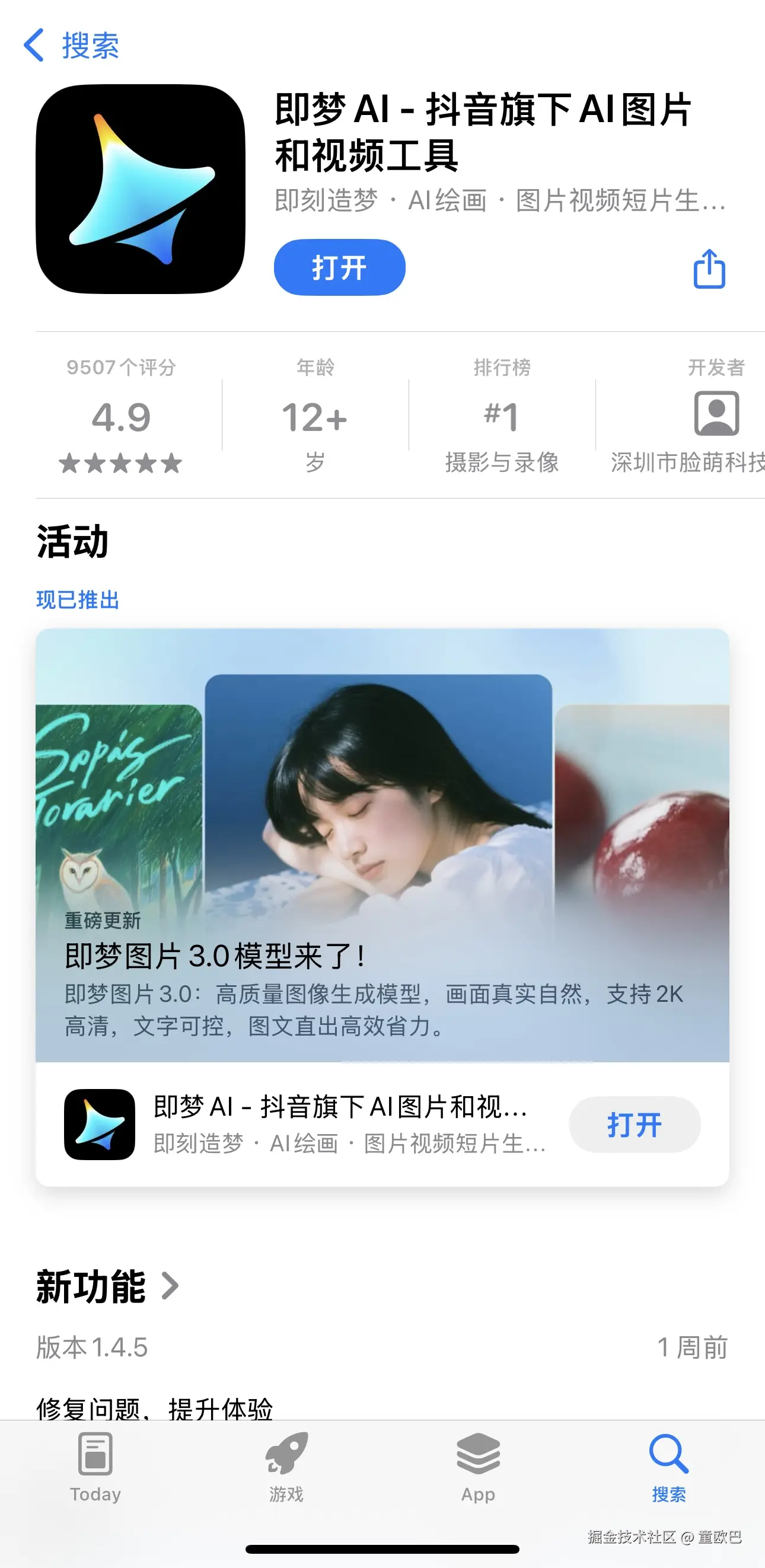Viewport: 765px width, 1568px height.
Task: Select the 搜索 tab in bottom bar
Action: click(x=669, y=1467)
